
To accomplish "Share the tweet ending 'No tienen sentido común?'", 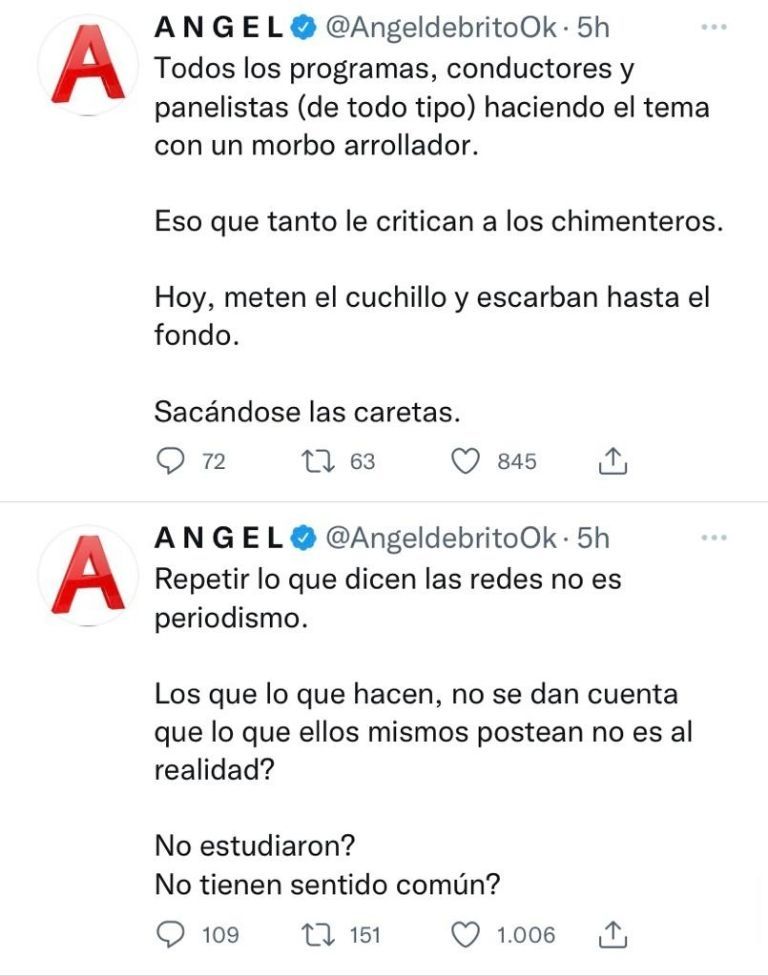I will [612, 934].
